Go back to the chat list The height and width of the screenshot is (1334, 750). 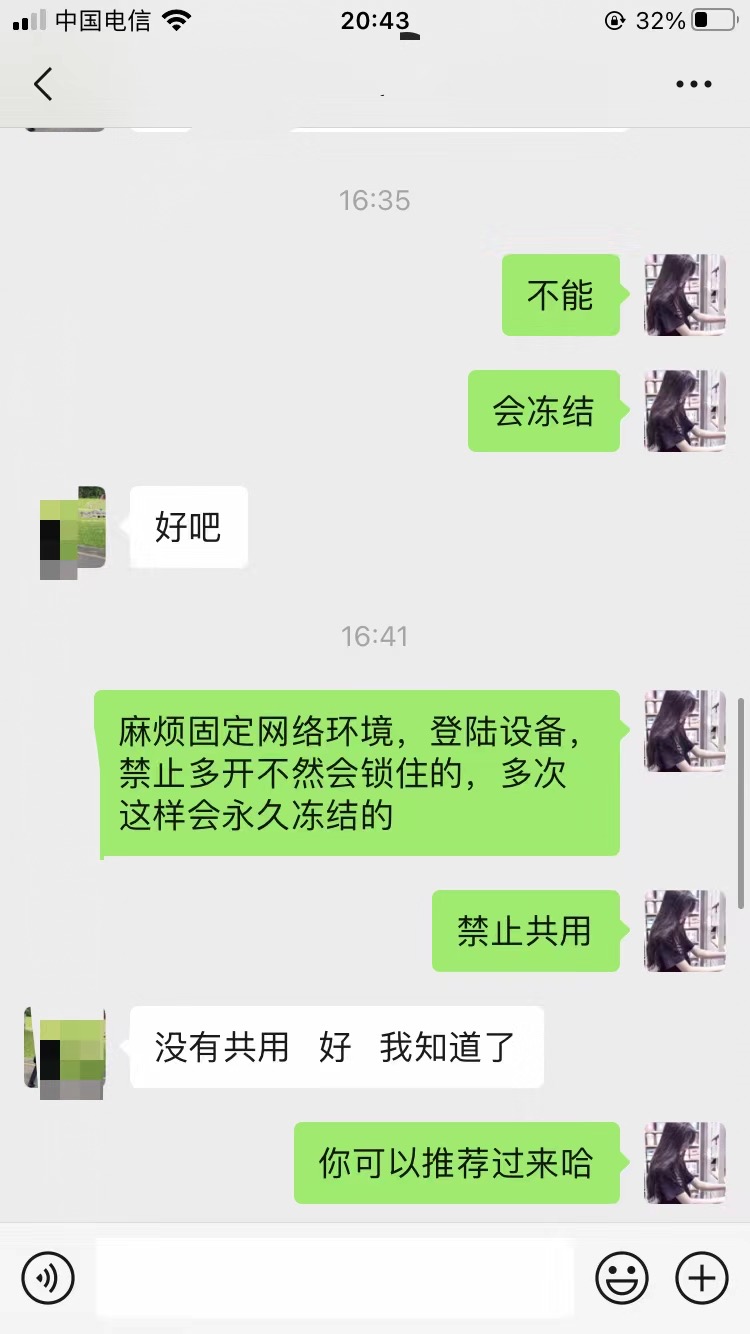coord(43,84)
